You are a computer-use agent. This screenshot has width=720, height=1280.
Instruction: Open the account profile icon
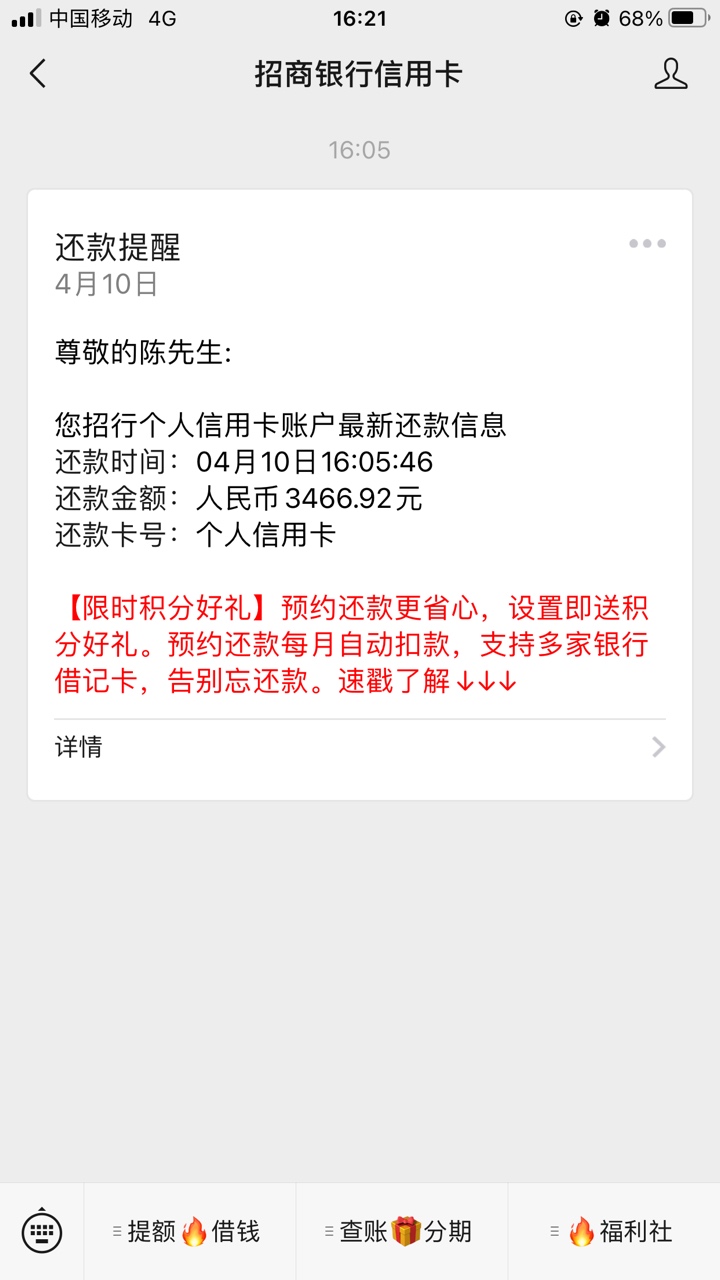coord(671,74)
